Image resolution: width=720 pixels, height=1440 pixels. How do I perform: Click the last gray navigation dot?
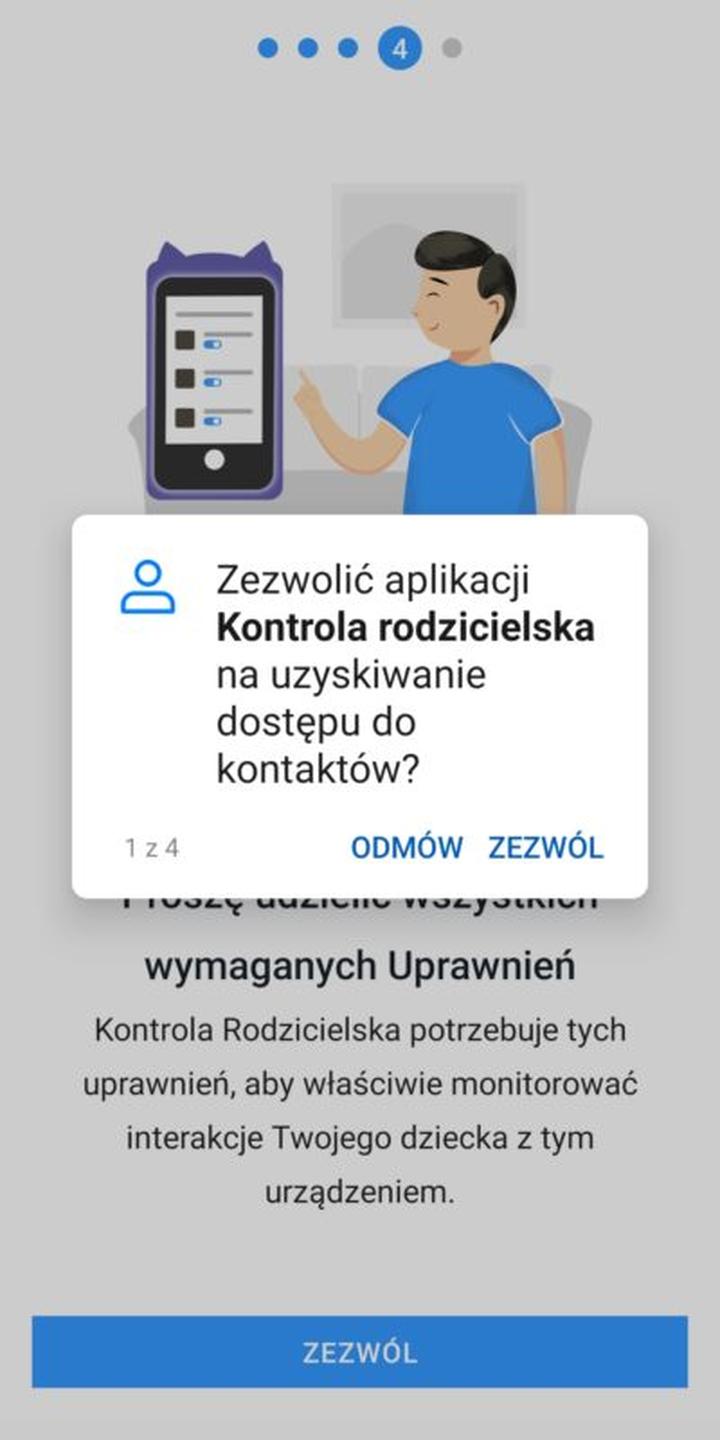pos(447,46)
